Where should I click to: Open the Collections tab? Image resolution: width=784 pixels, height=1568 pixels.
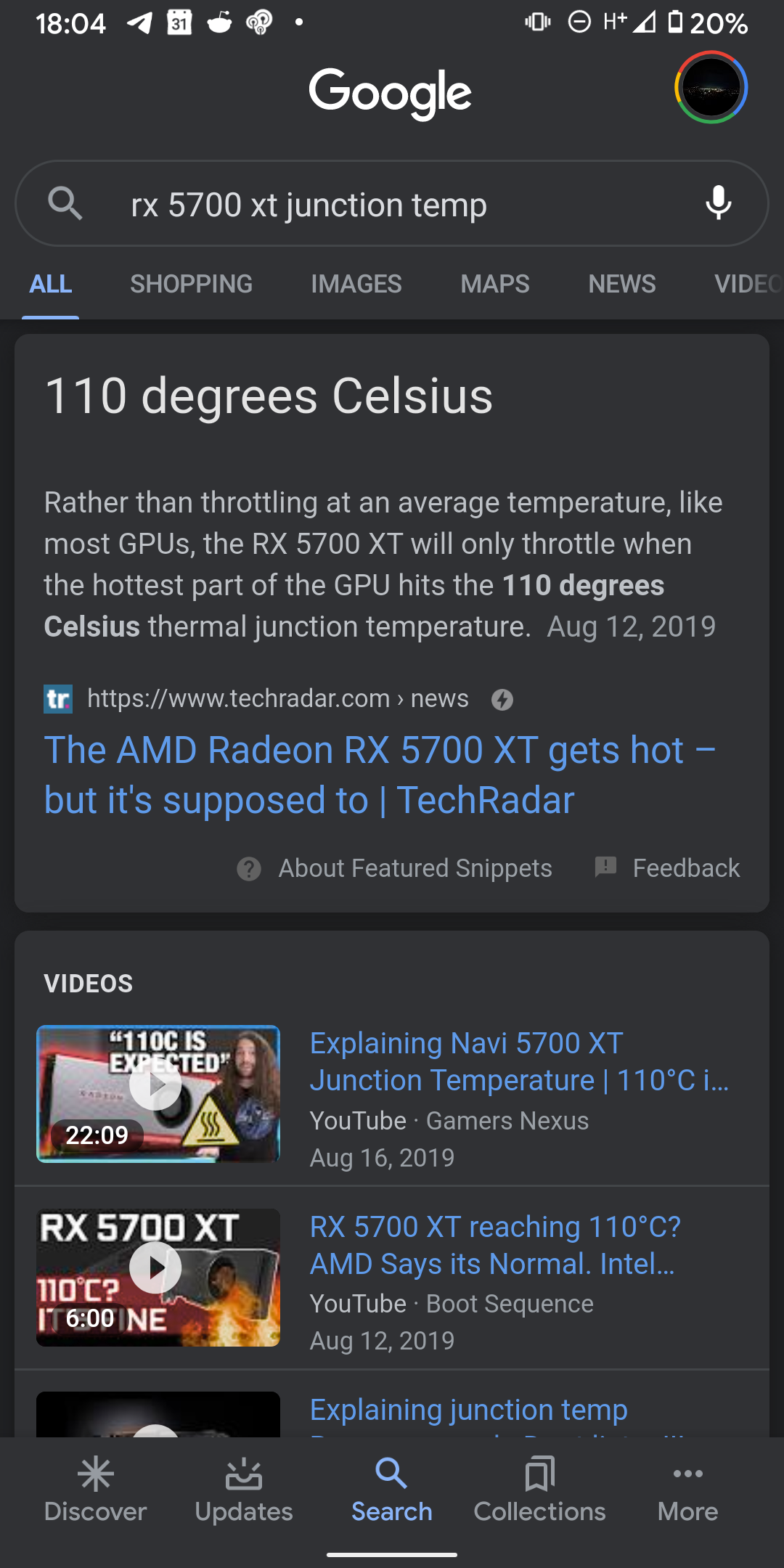point(539,1490)
